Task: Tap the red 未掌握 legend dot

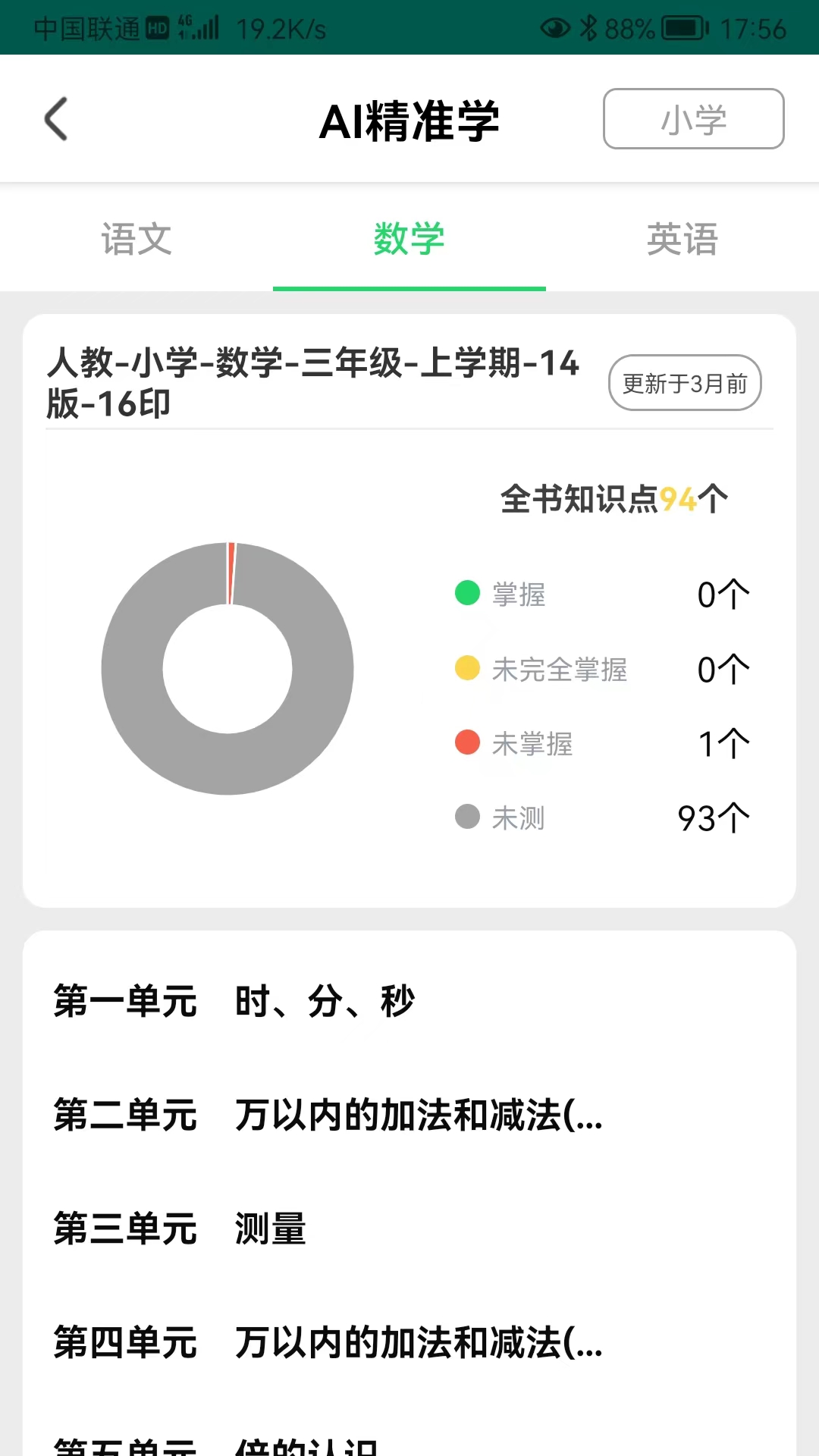Action: [467, 743]
